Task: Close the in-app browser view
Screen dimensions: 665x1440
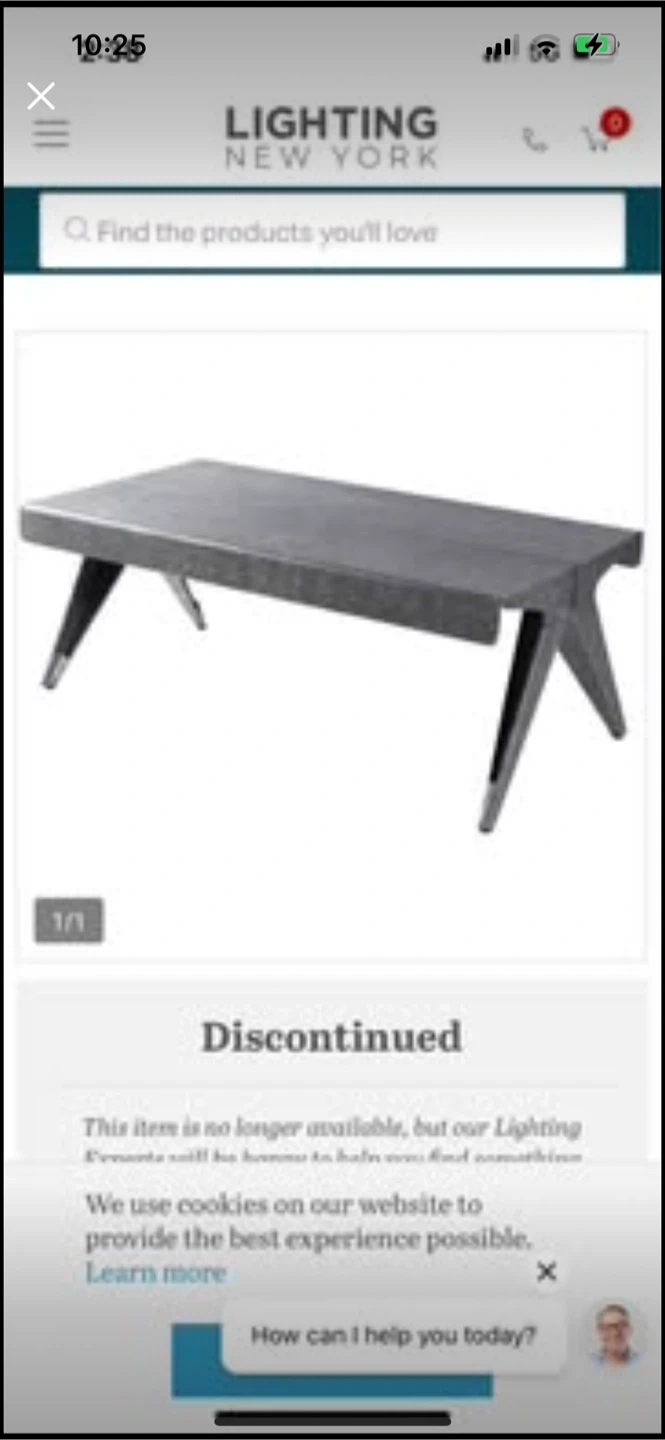Action: click(41, 96)
